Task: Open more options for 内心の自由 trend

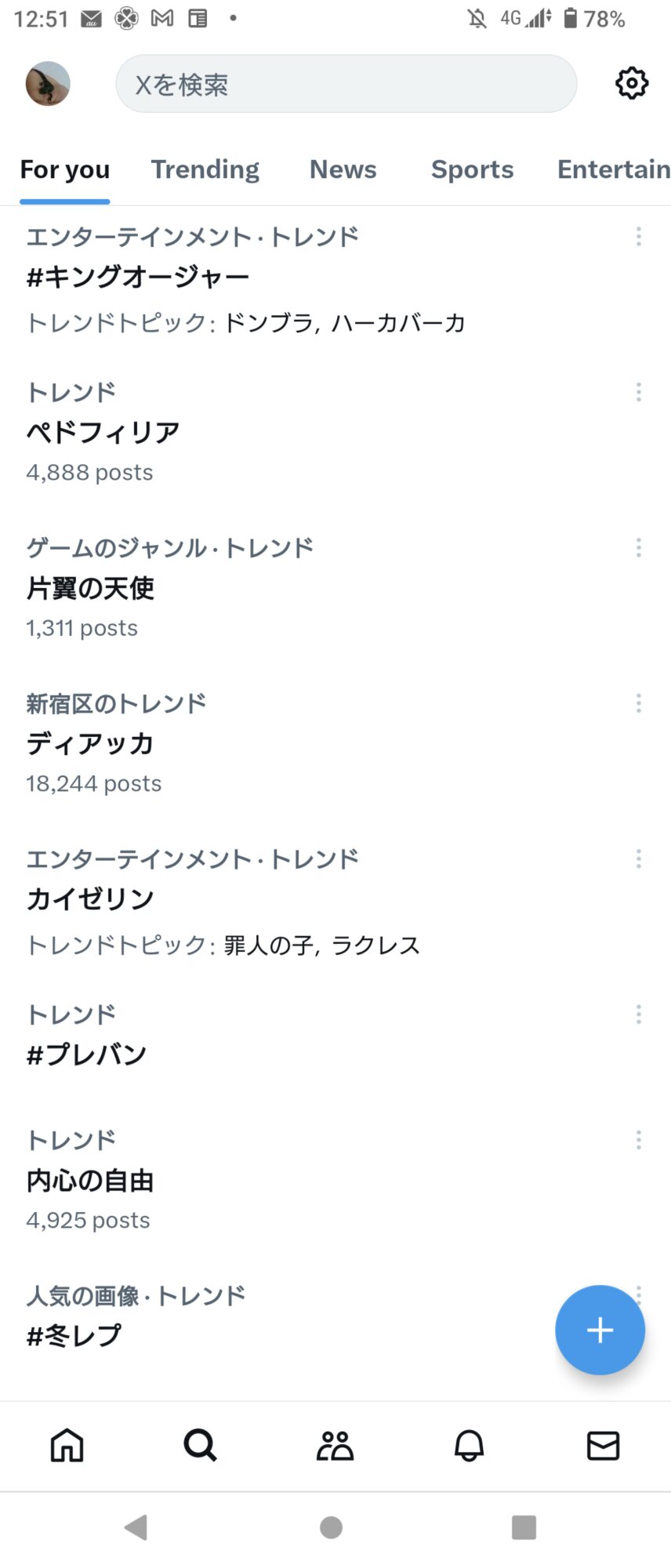Action: (639, 1140)
